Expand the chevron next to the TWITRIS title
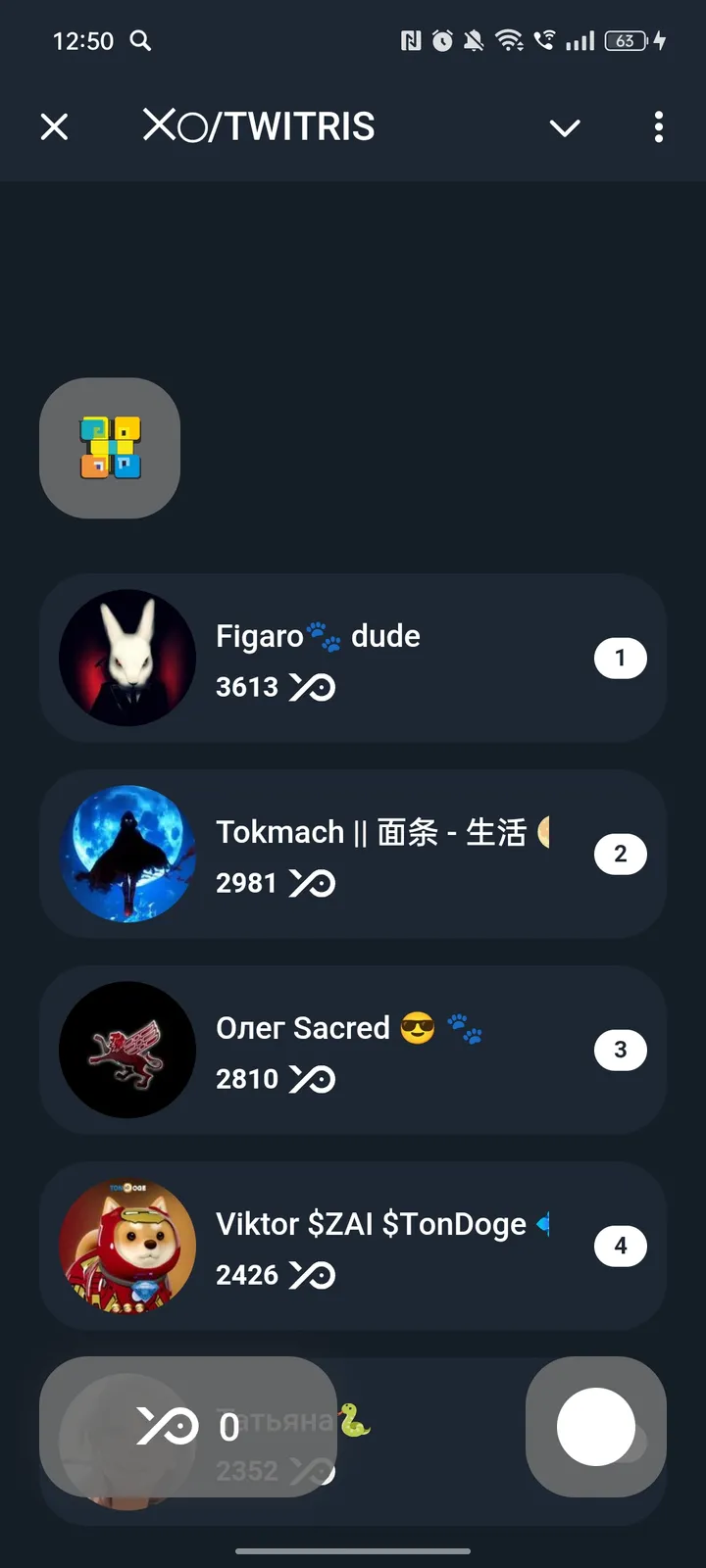The height and width of the screenshot is (1568, 706). [565, 126]
